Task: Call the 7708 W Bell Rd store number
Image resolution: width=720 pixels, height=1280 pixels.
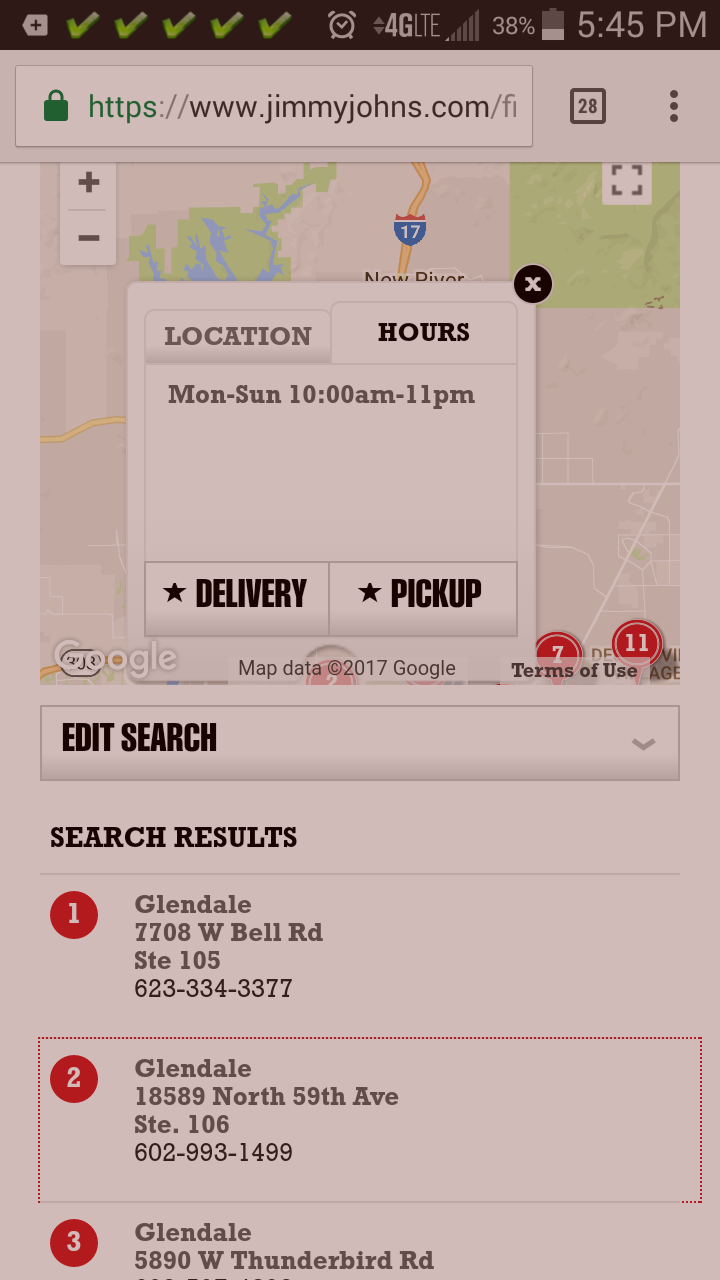Action: click(x=212, y=988)
